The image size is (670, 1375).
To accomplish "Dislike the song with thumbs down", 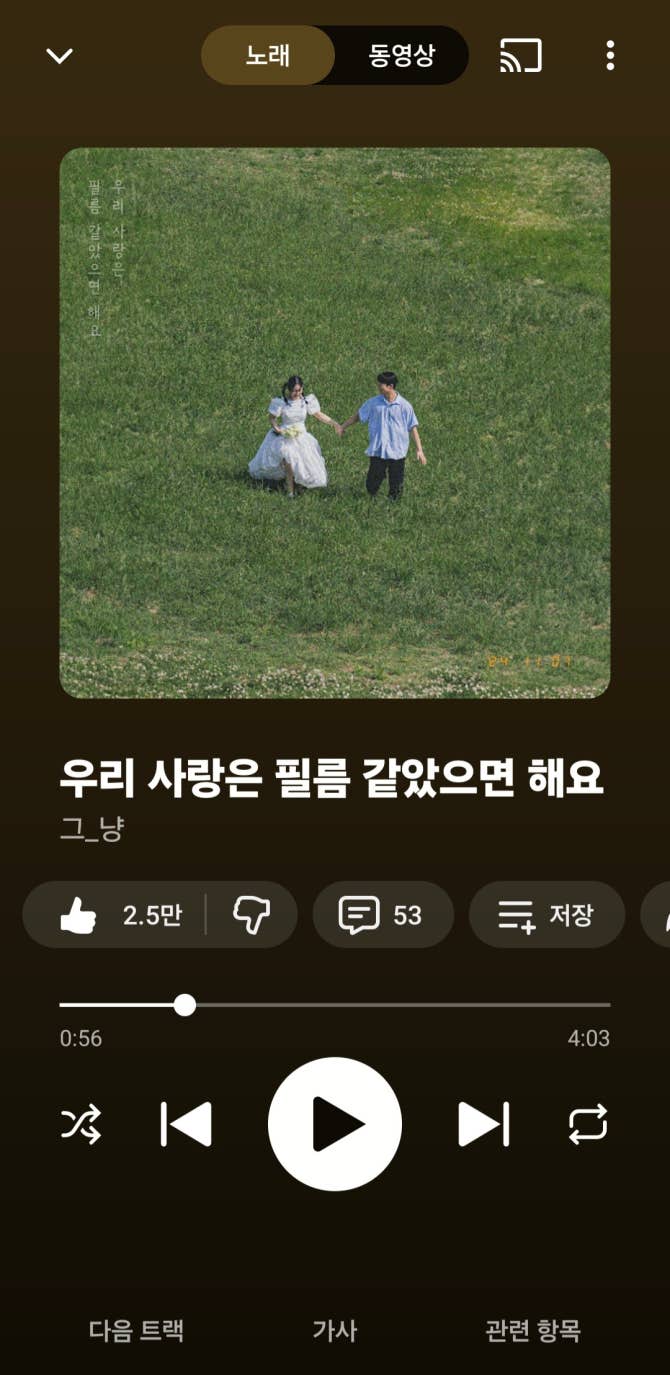I will pos(251,915).
